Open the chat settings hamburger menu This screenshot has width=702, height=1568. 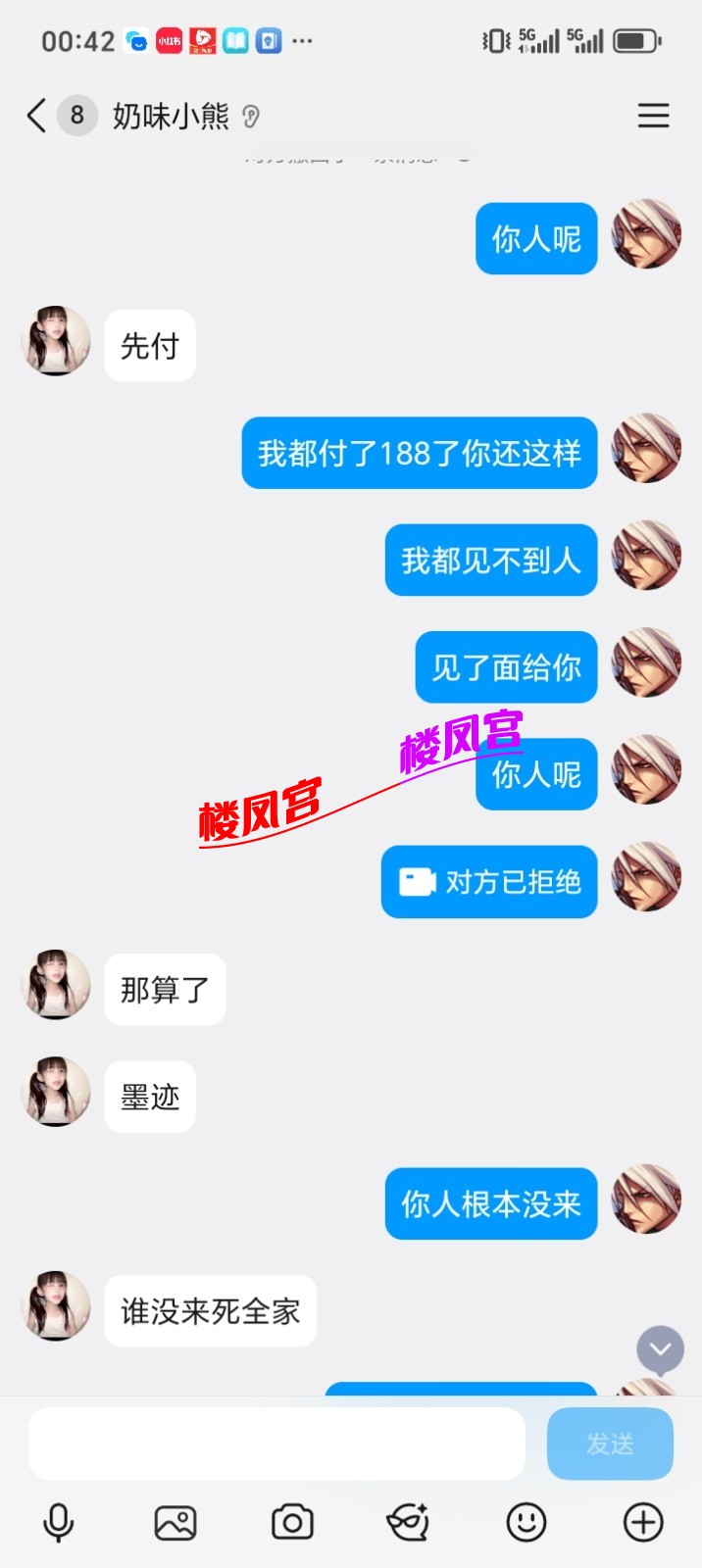coord(653,116)
